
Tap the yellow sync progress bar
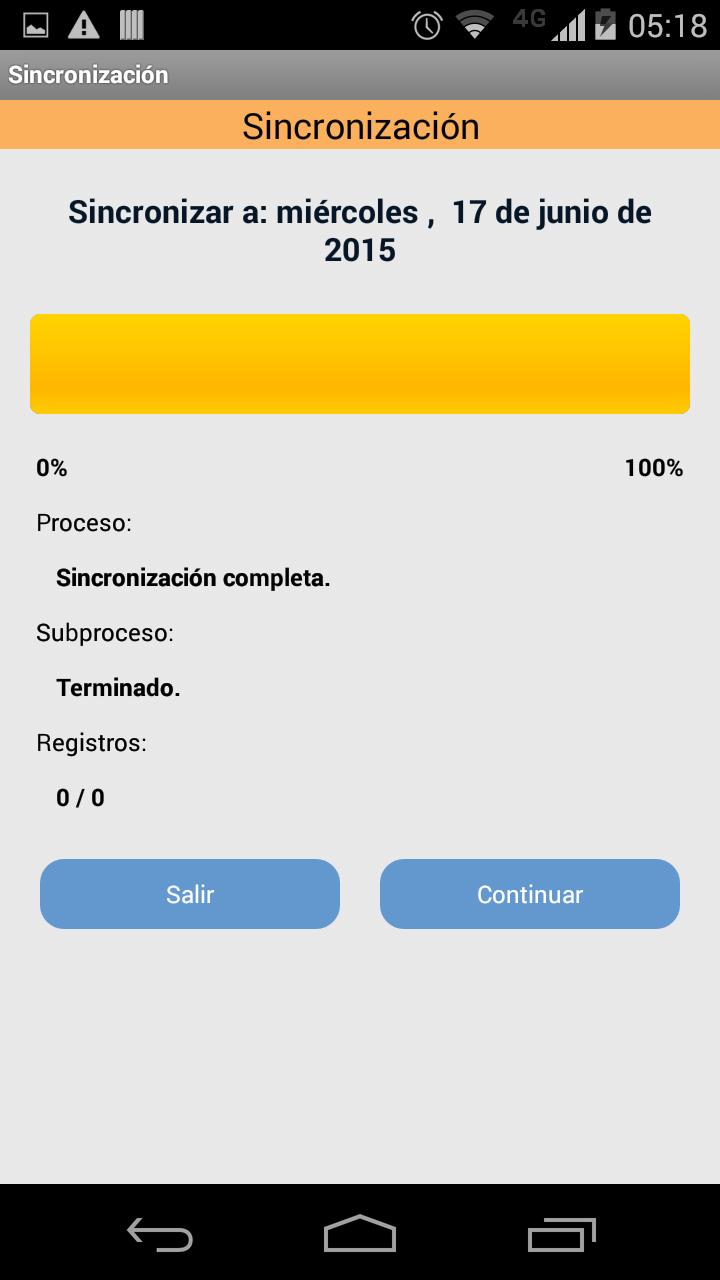coord(360,363)
